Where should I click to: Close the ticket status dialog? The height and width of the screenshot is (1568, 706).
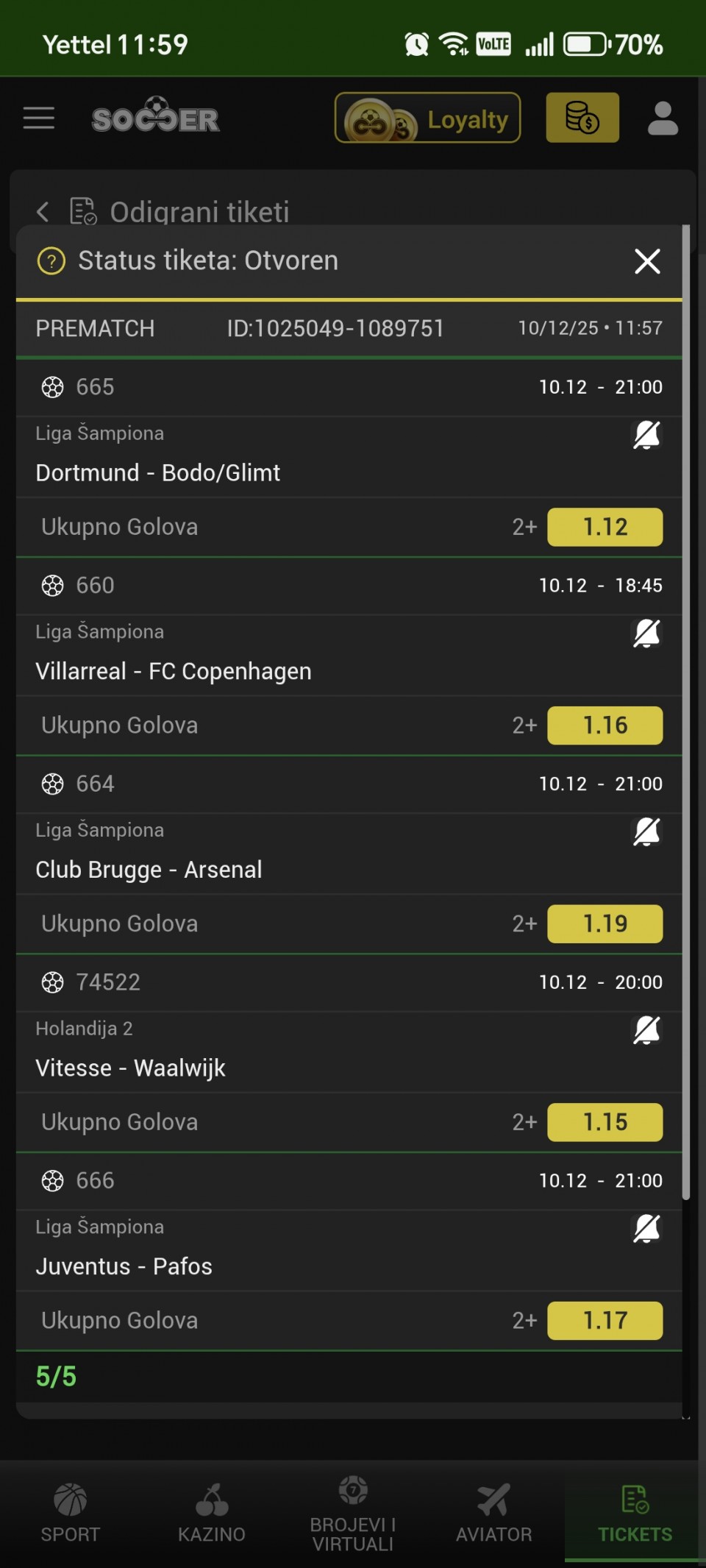pos(646,261)
